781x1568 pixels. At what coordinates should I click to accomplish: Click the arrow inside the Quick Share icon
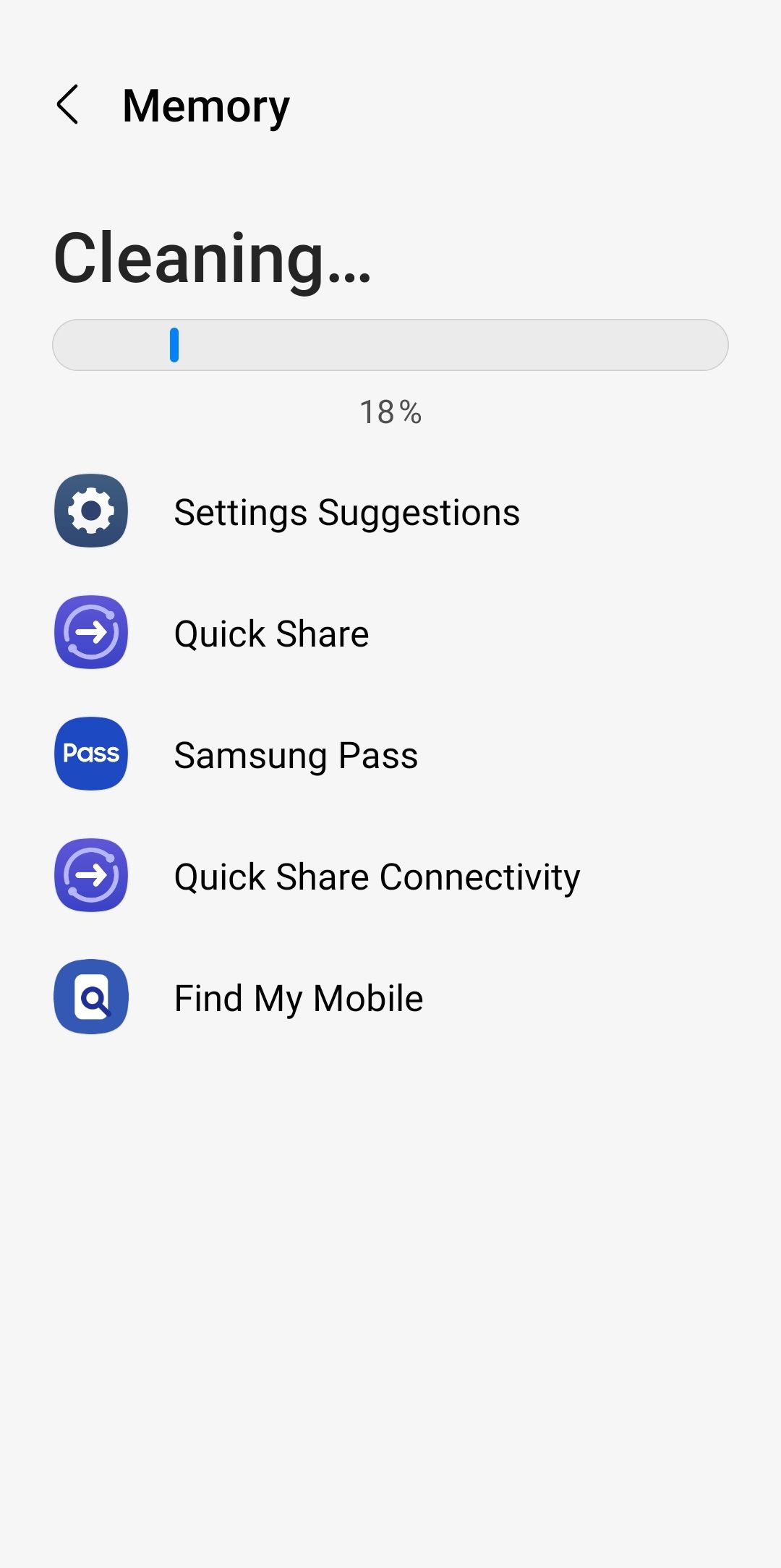[90, 633]
